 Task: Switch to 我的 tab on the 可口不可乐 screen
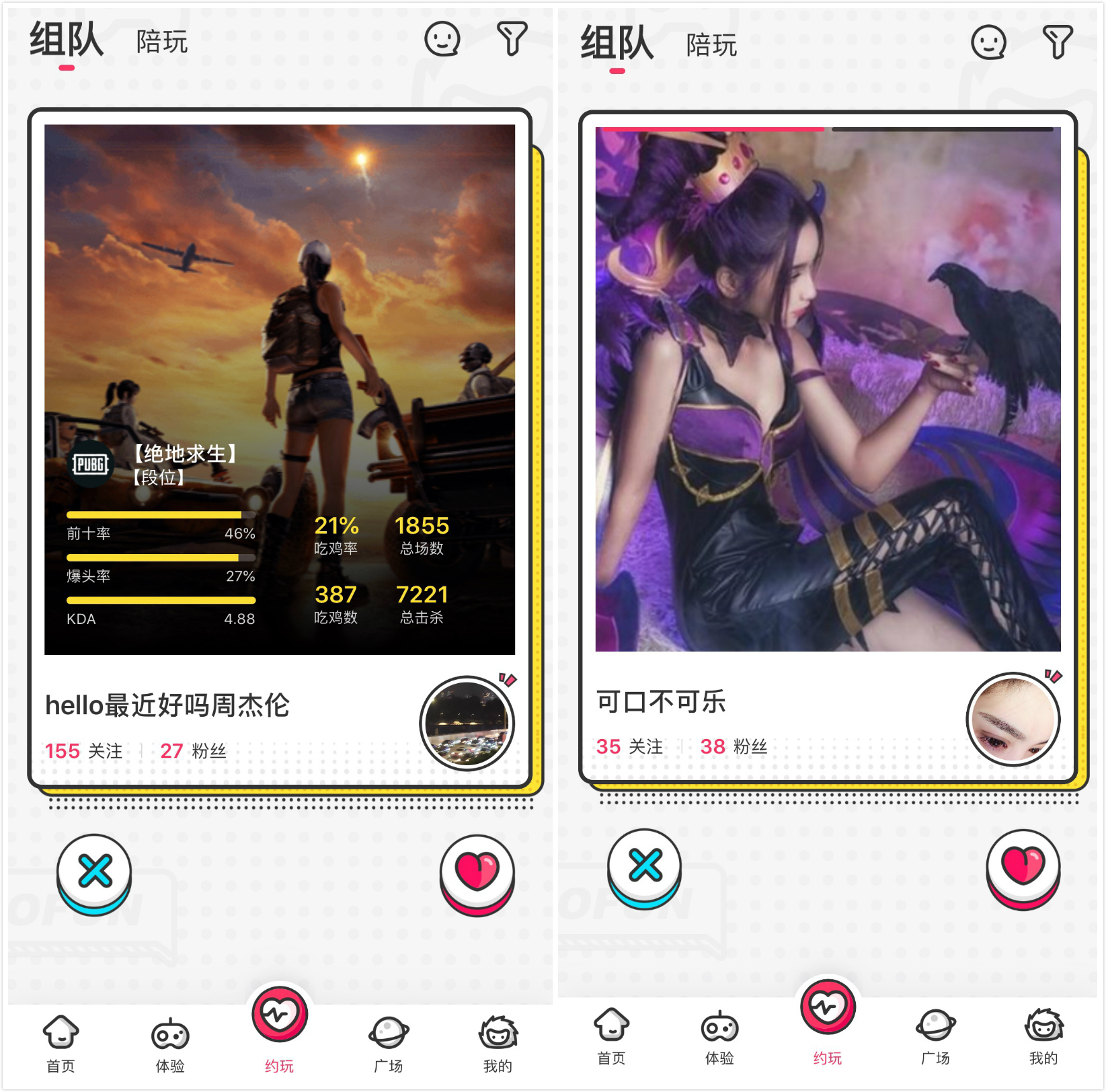tap(1043, 1036)
